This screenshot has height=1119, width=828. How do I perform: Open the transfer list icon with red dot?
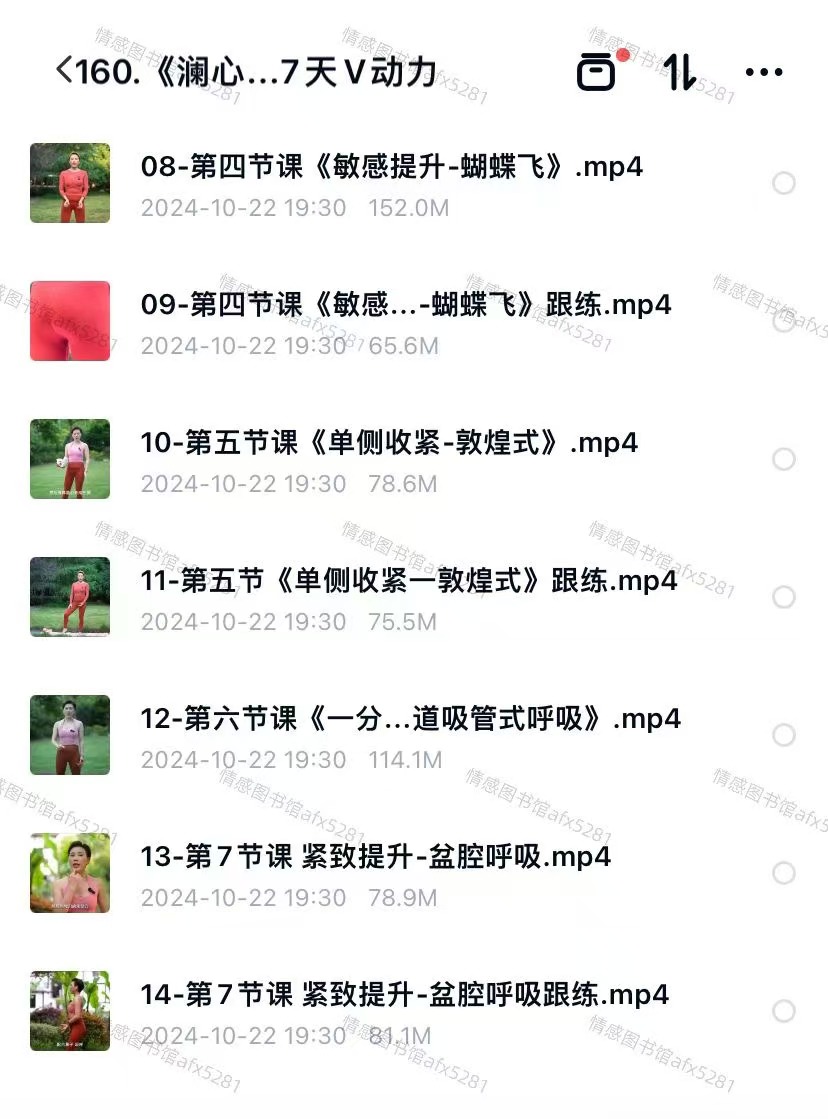[x=597, y=72]
